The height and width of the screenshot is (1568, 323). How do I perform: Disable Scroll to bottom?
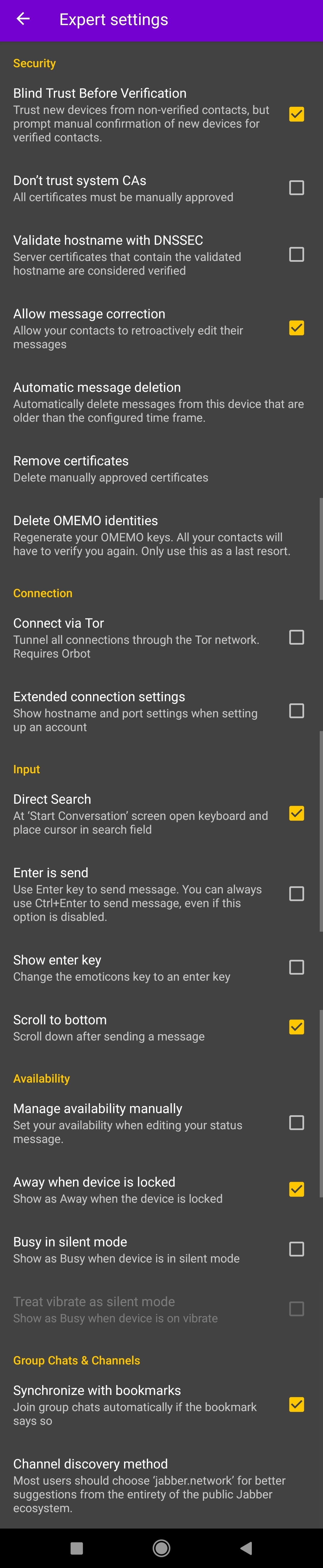coord(296,1027)
